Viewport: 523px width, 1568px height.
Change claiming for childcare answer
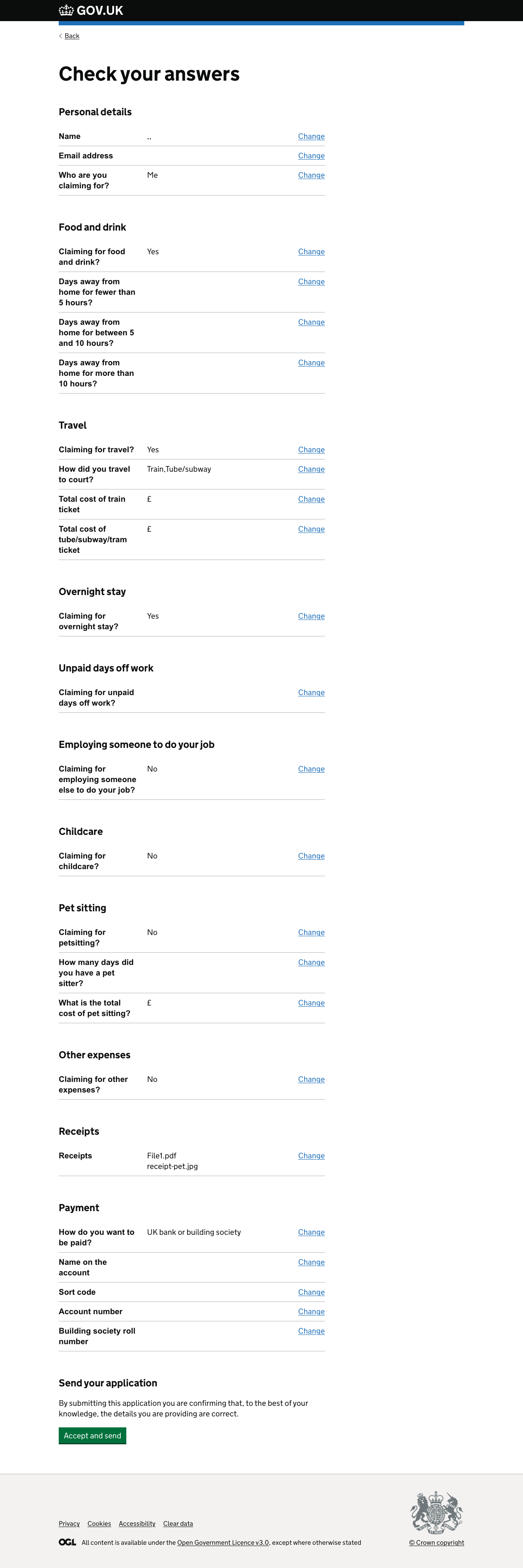(311, 856)
